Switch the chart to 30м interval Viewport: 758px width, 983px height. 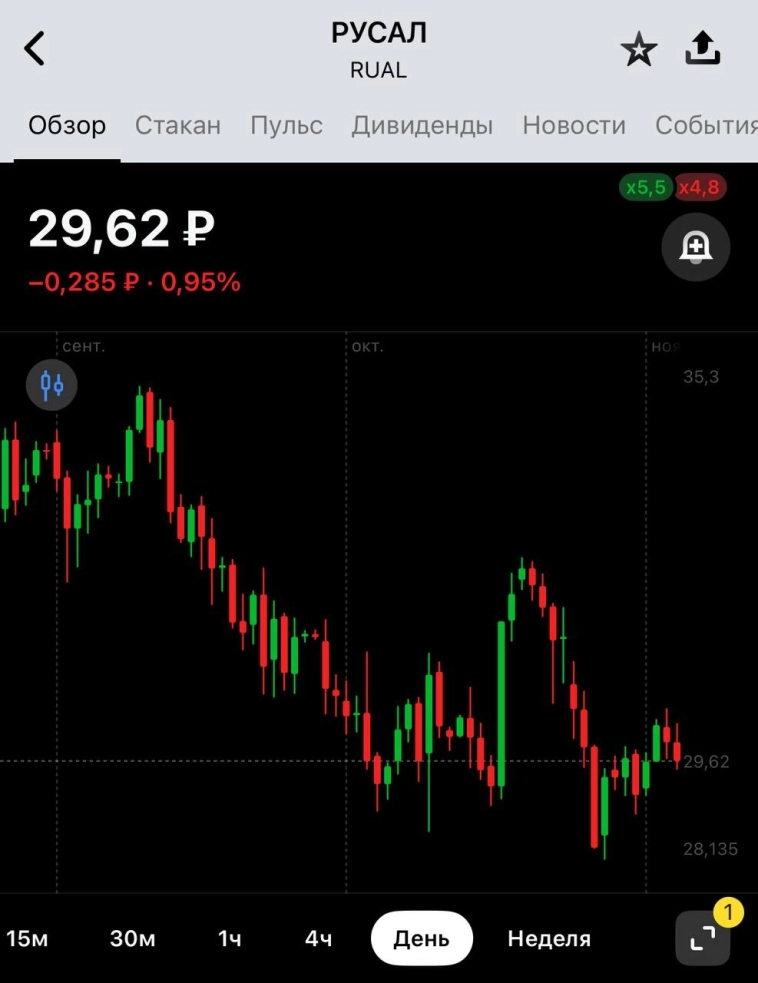133,939
